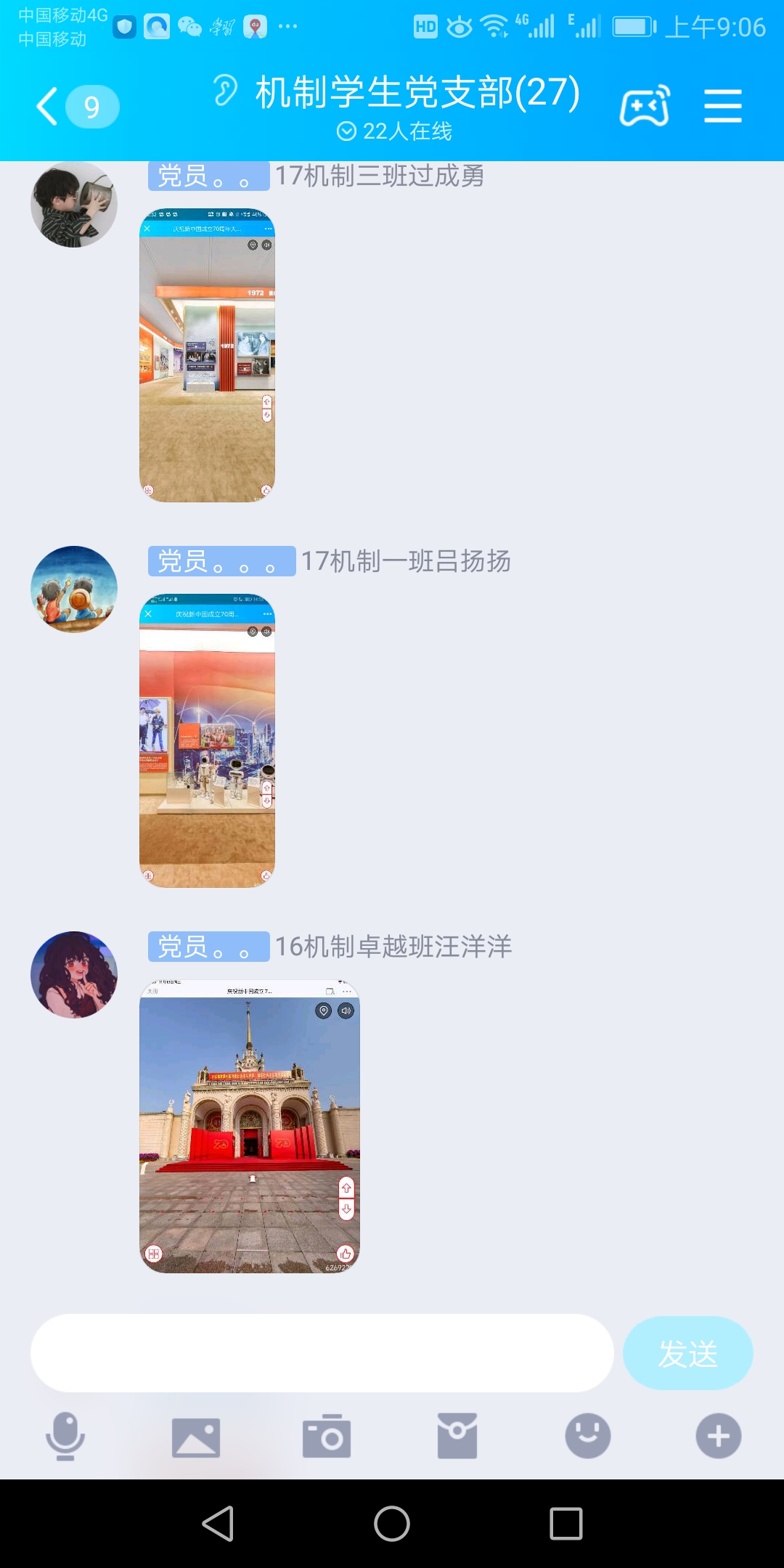
Task: Open the emoji sticker panel
Action: [x=587, y=1436]
